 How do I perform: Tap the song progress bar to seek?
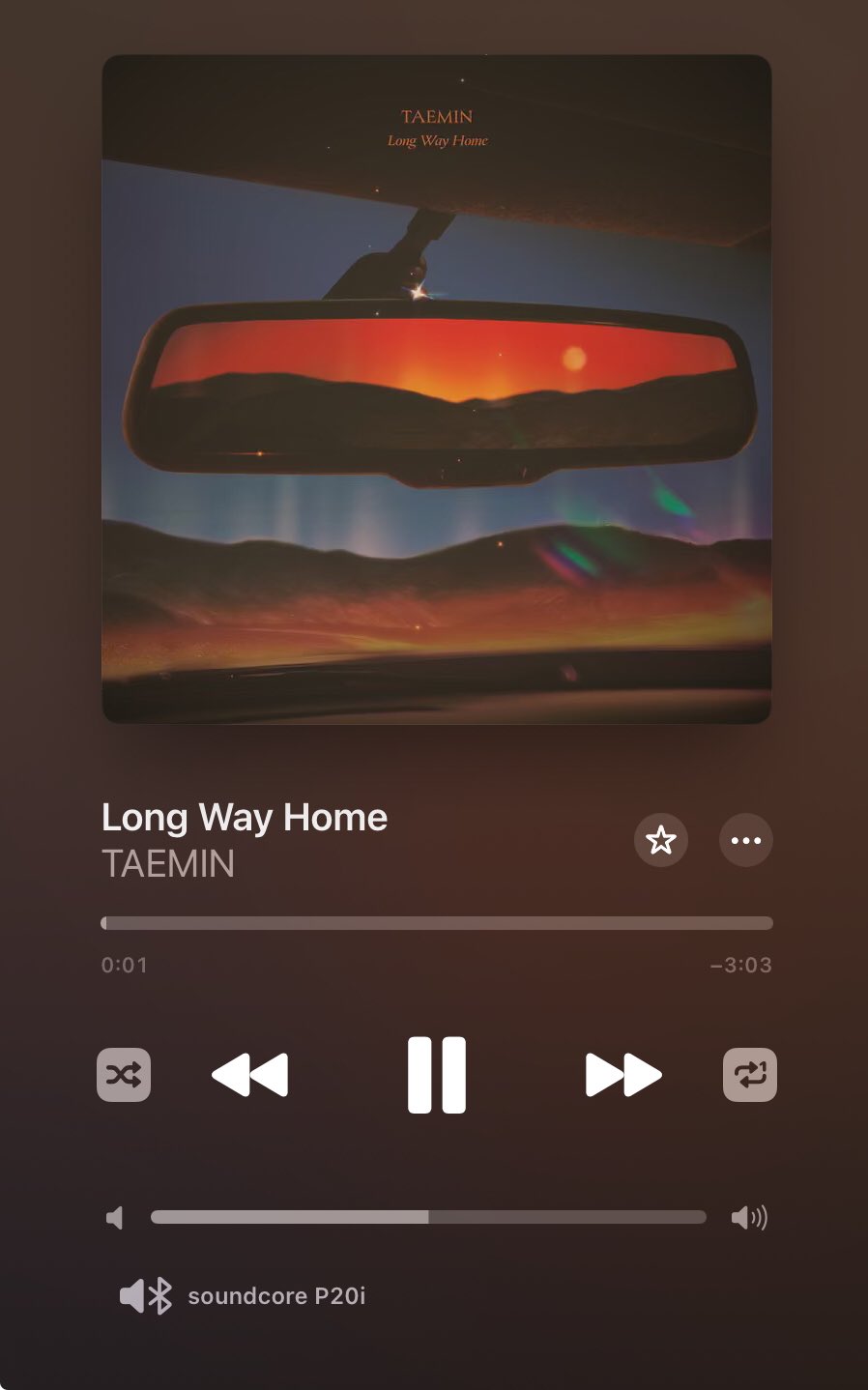(437, 923)
